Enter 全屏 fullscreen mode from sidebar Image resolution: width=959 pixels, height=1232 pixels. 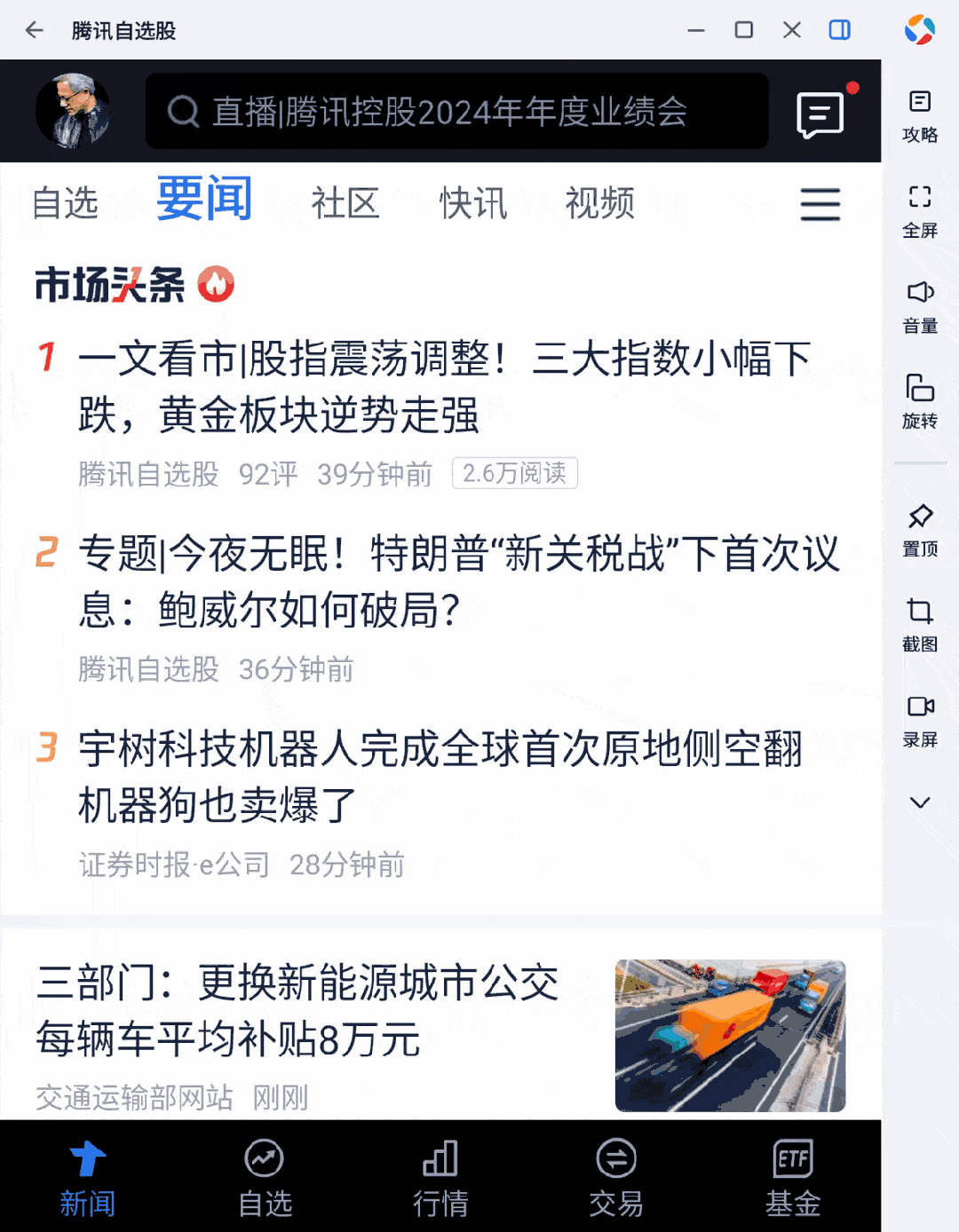point(920,210)
